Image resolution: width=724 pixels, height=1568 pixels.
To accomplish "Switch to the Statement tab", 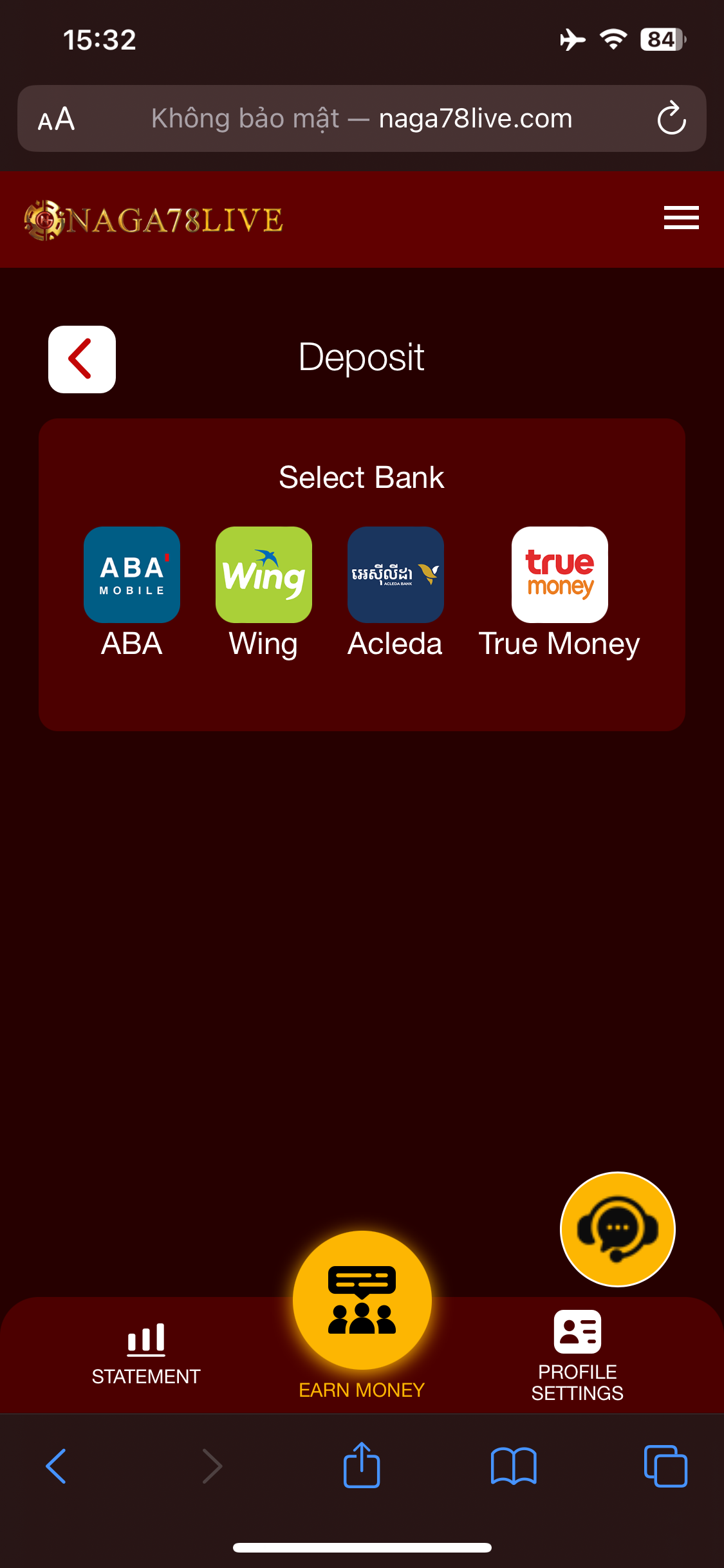I will point(146,1353).
